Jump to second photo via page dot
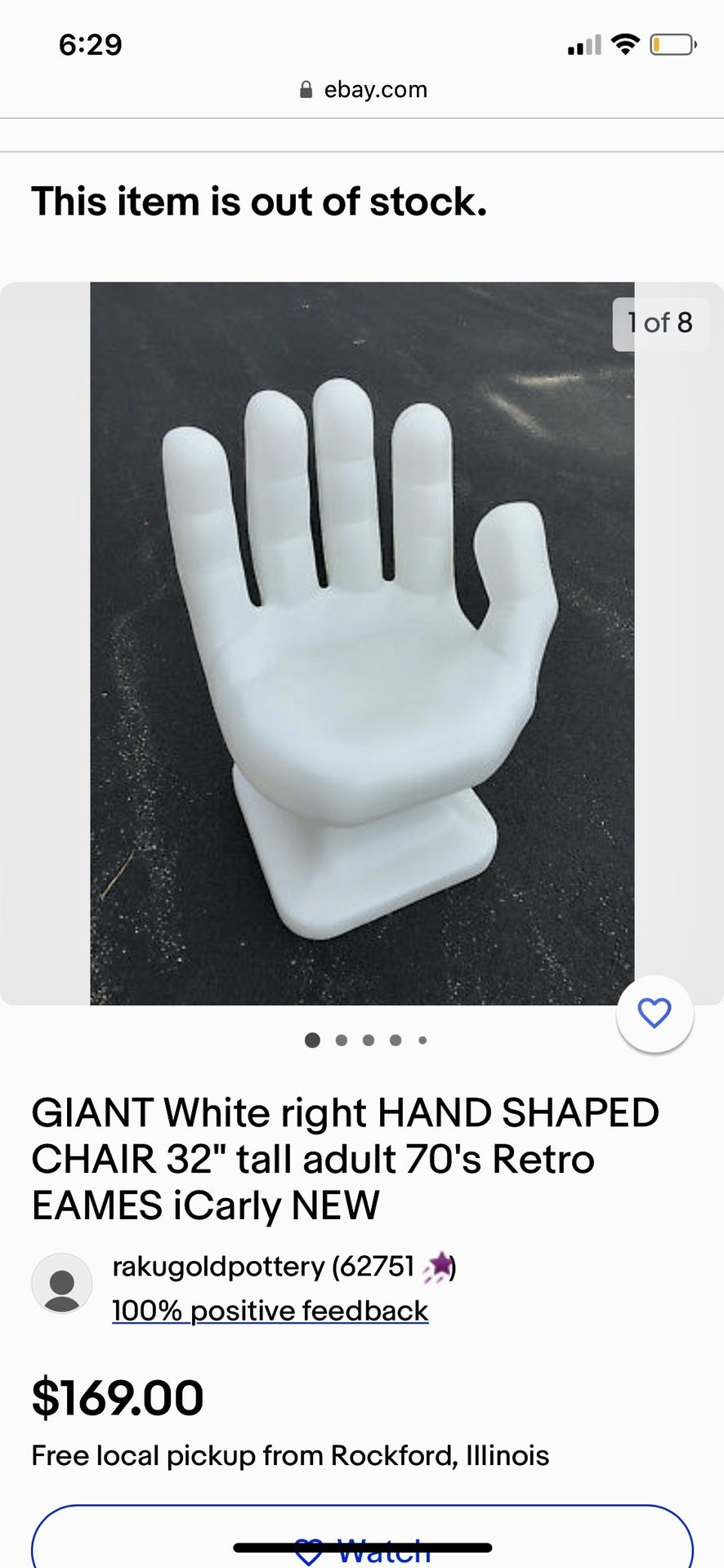Viewport: 724px width, 1568px height. pos(342,1040)
